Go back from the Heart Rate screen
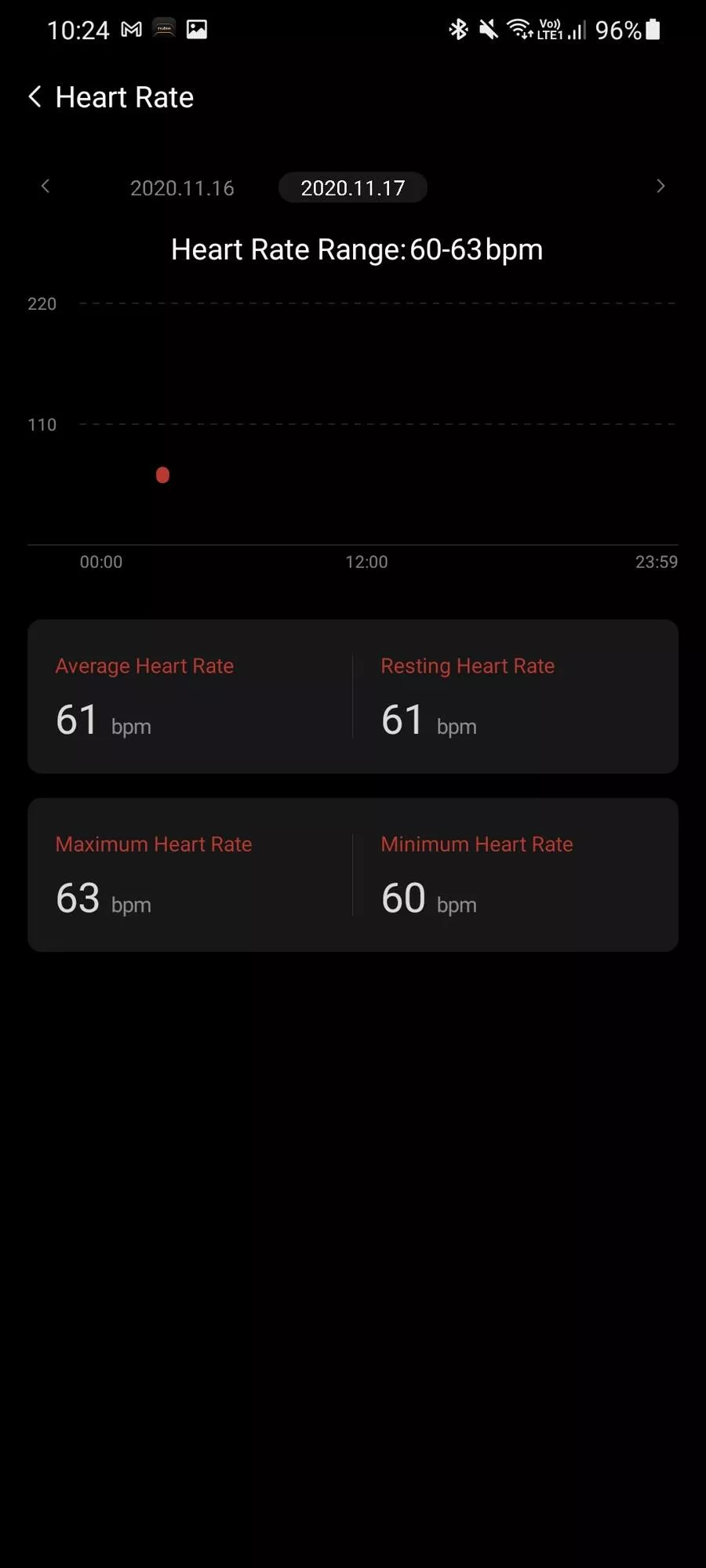706x1568 pixels. (35, 97)
